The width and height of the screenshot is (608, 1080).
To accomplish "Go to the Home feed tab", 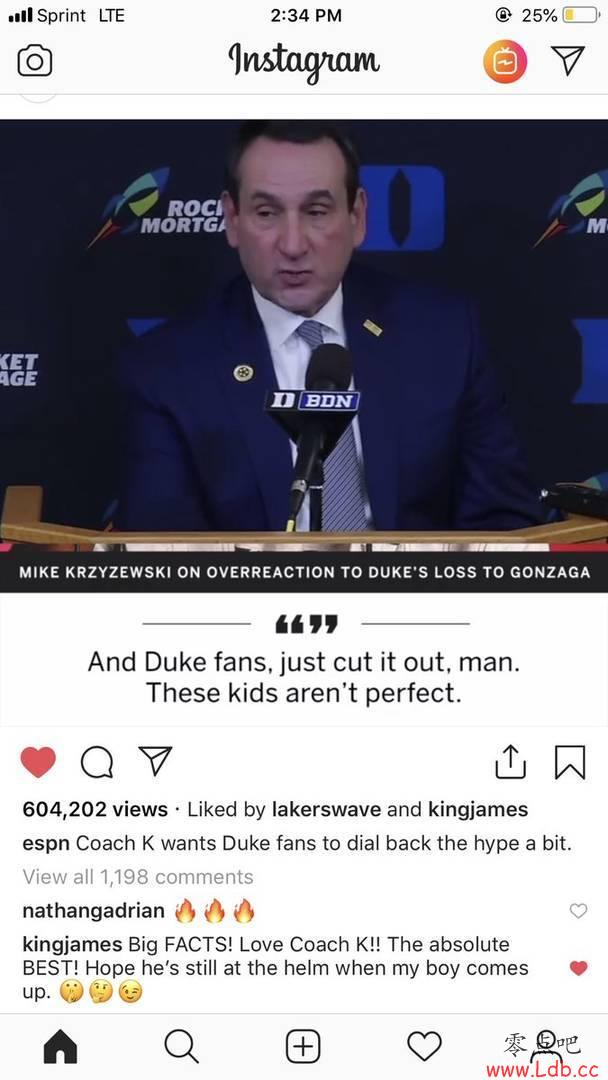I will click(x=60, y=1047).
